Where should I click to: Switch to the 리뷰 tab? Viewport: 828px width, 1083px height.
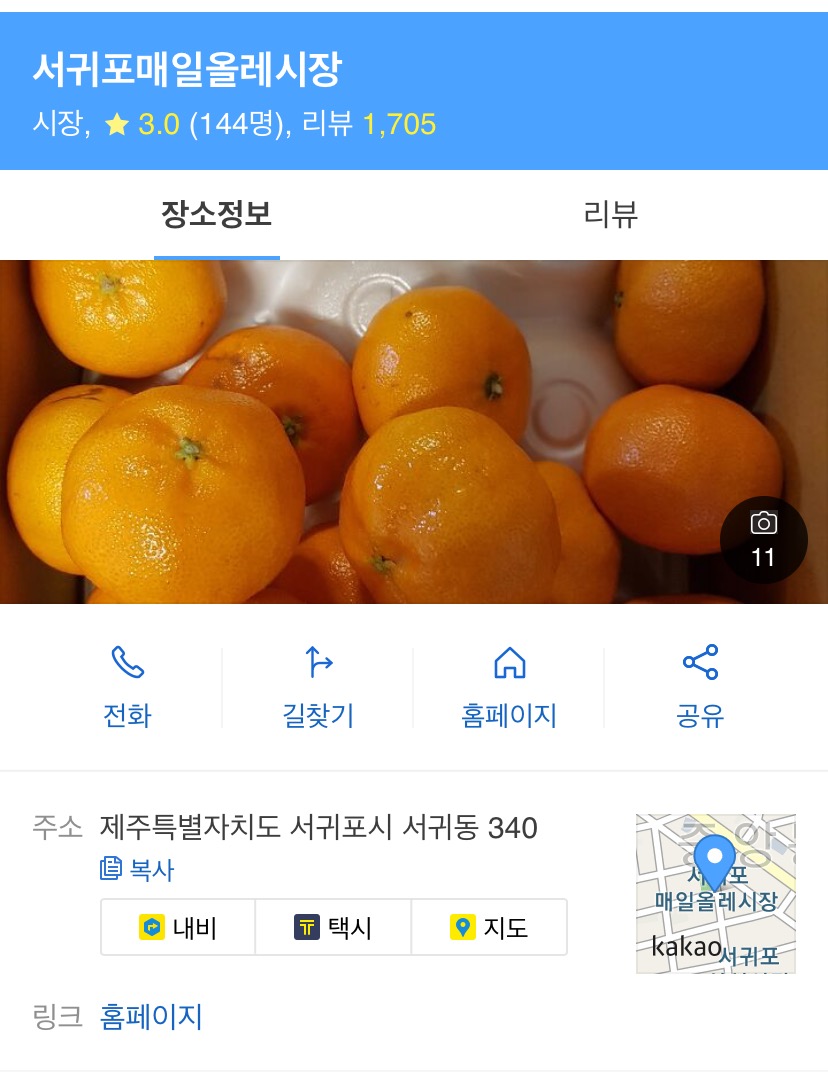pos(610,215)
